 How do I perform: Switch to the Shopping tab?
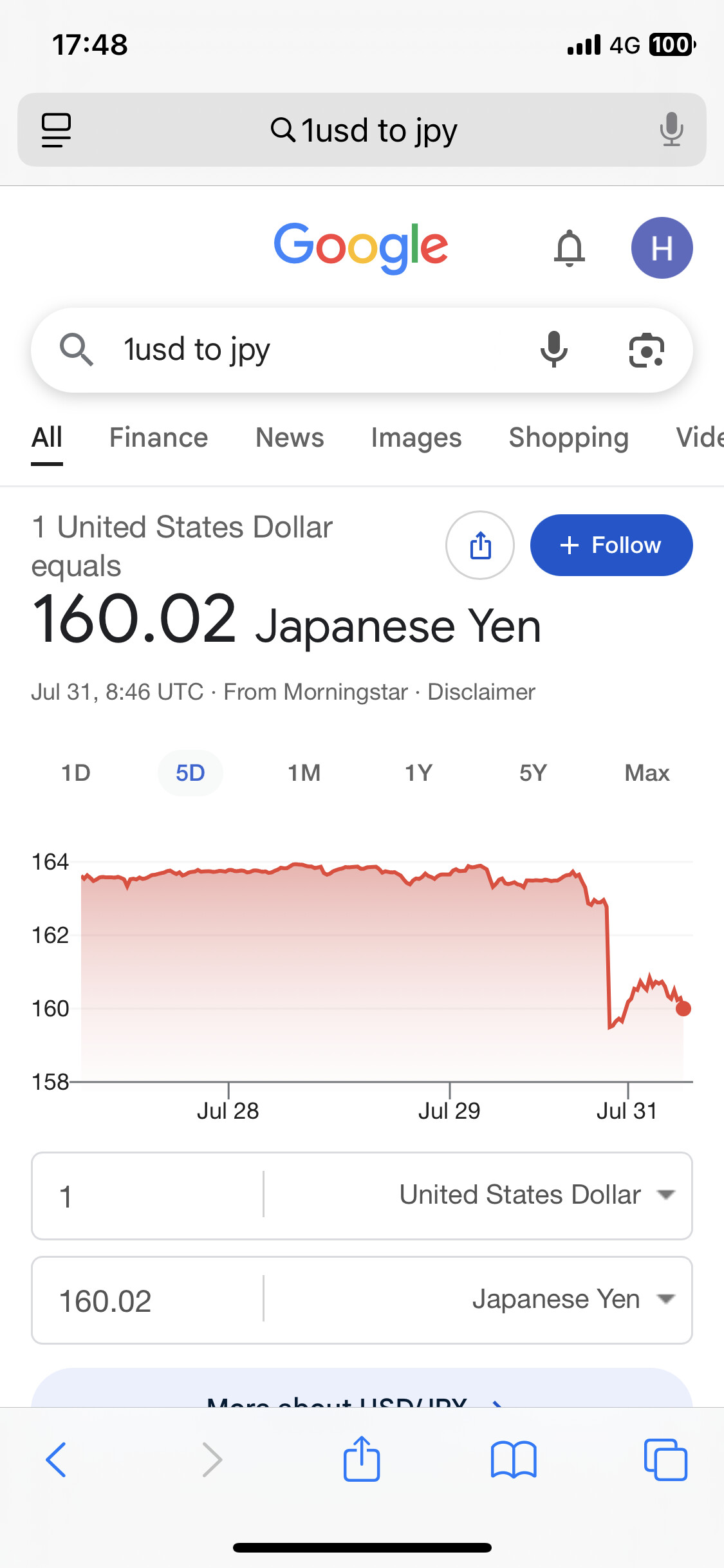pos(569,438)
